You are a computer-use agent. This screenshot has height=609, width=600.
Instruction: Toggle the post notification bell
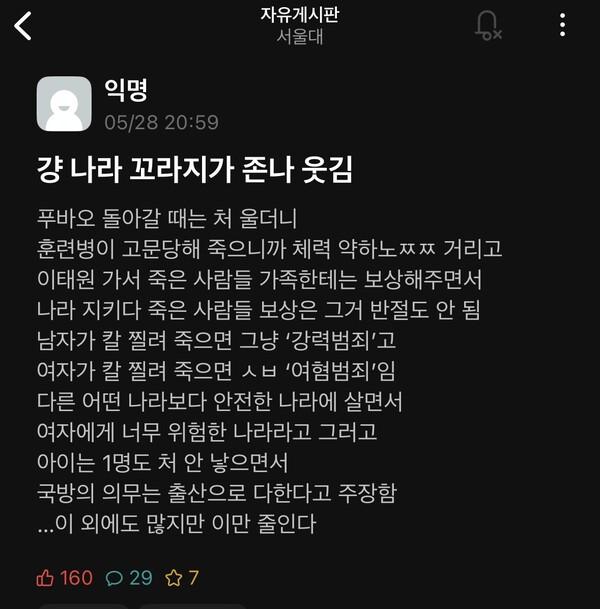tap(488, 26)
